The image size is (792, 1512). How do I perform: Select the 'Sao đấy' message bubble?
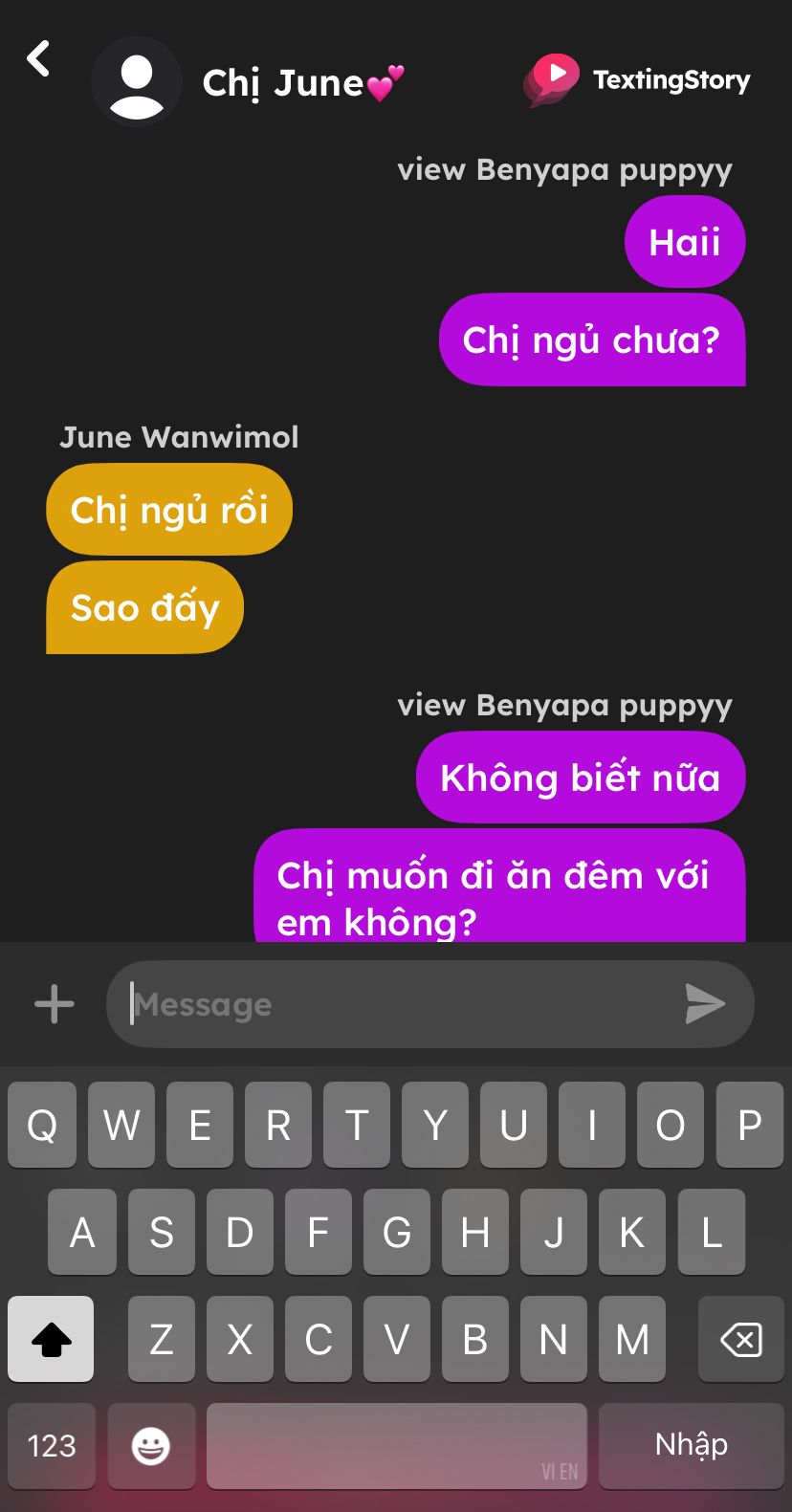pyautogui.click(x=145, y=608)
